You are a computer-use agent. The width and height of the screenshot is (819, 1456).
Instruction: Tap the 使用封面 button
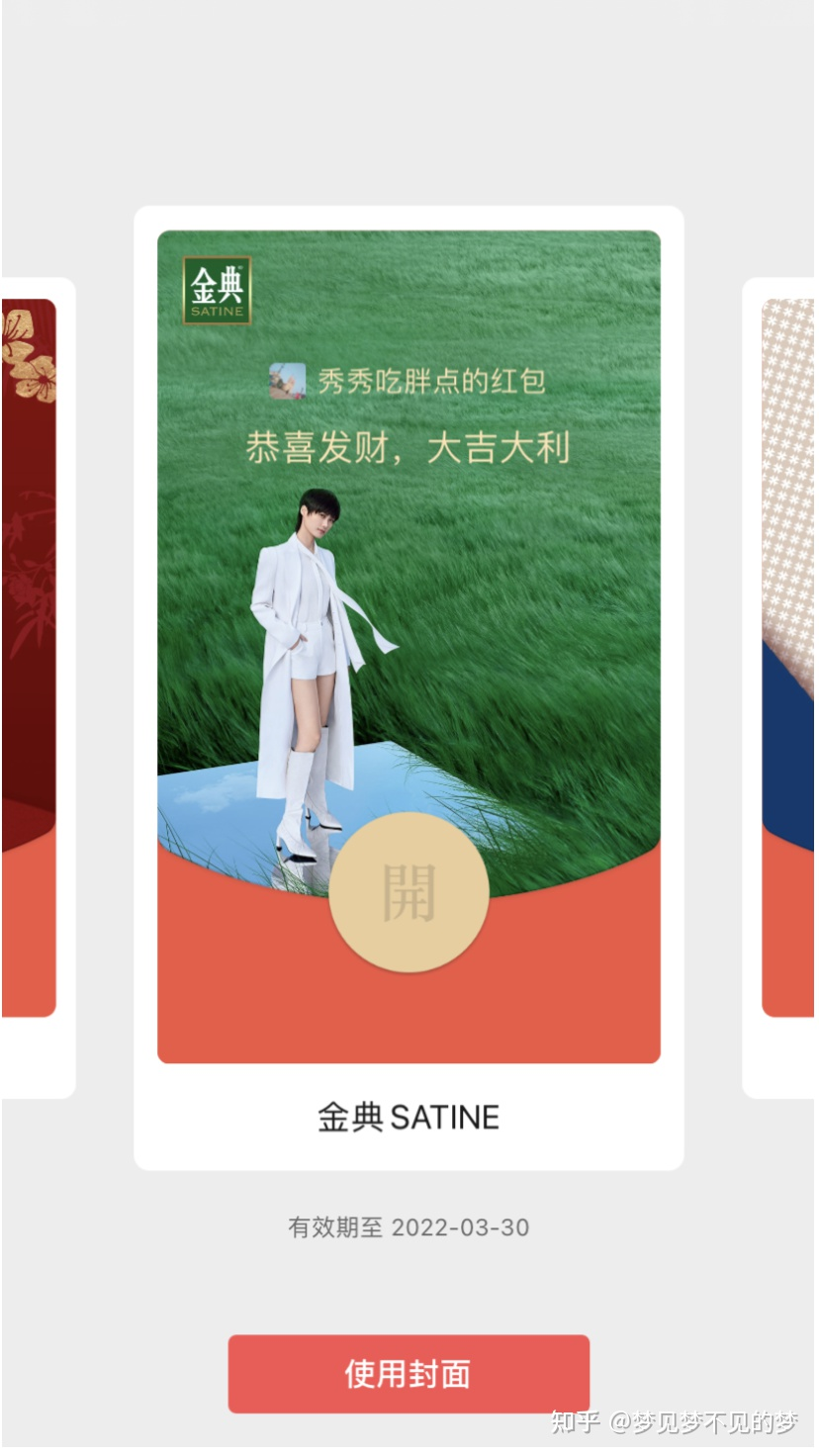409,1373
